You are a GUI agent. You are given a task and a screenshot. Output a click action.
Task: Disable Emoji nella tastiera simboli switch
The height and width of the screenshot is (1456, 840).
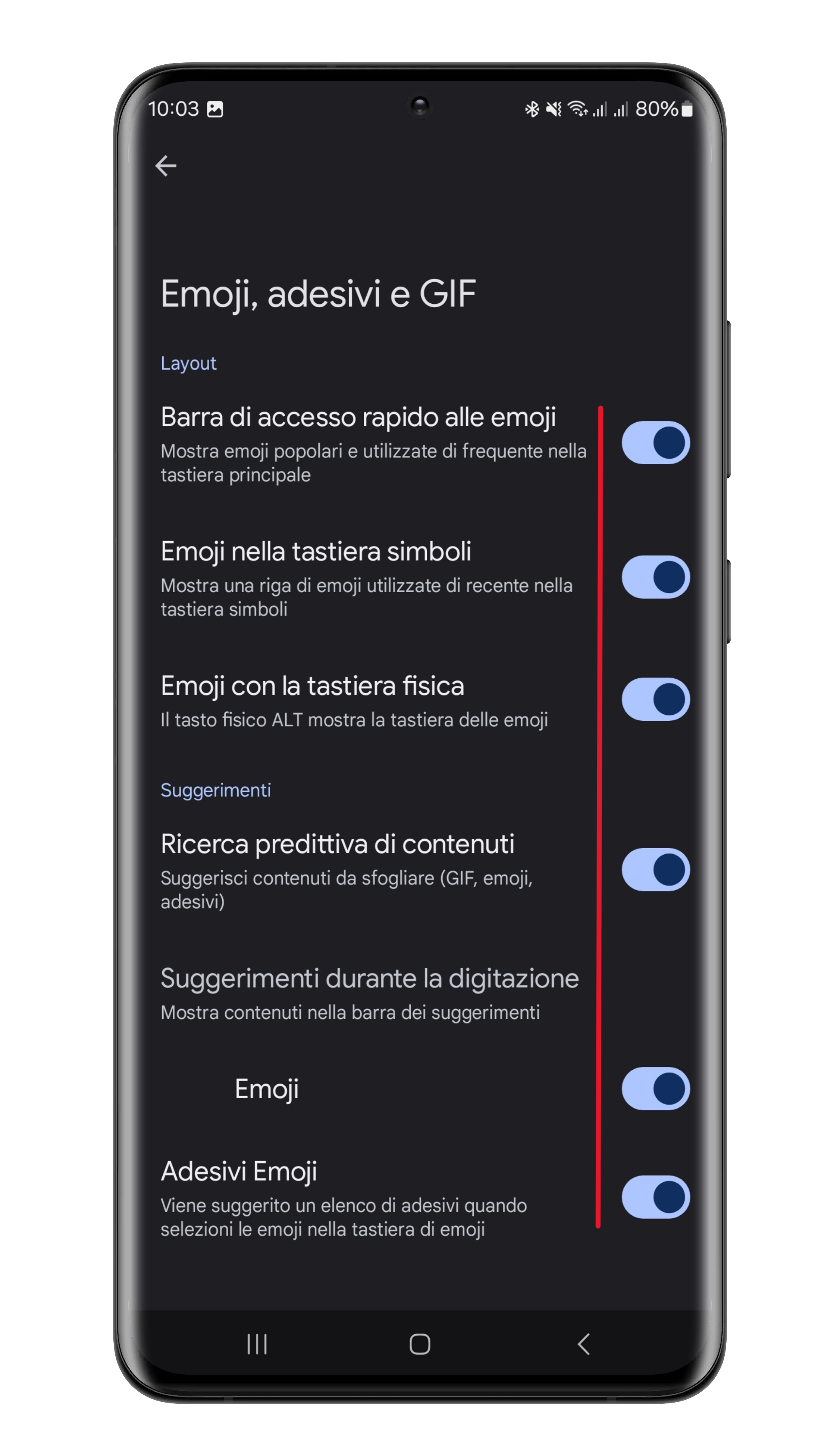(655, 577)
